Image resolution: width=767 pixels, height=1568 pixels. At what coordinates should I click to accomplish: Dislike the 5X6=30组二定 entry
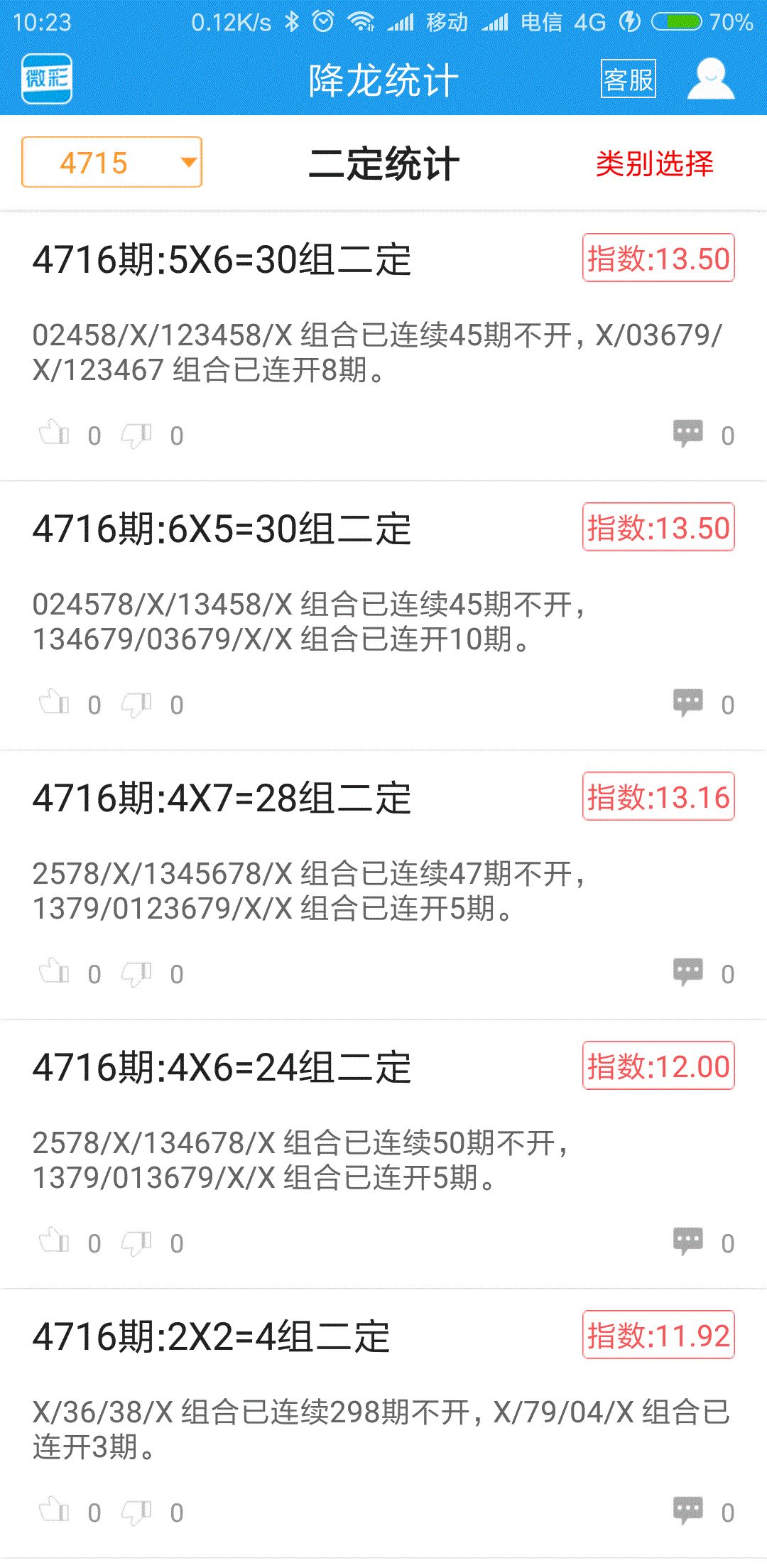point(136,435)
